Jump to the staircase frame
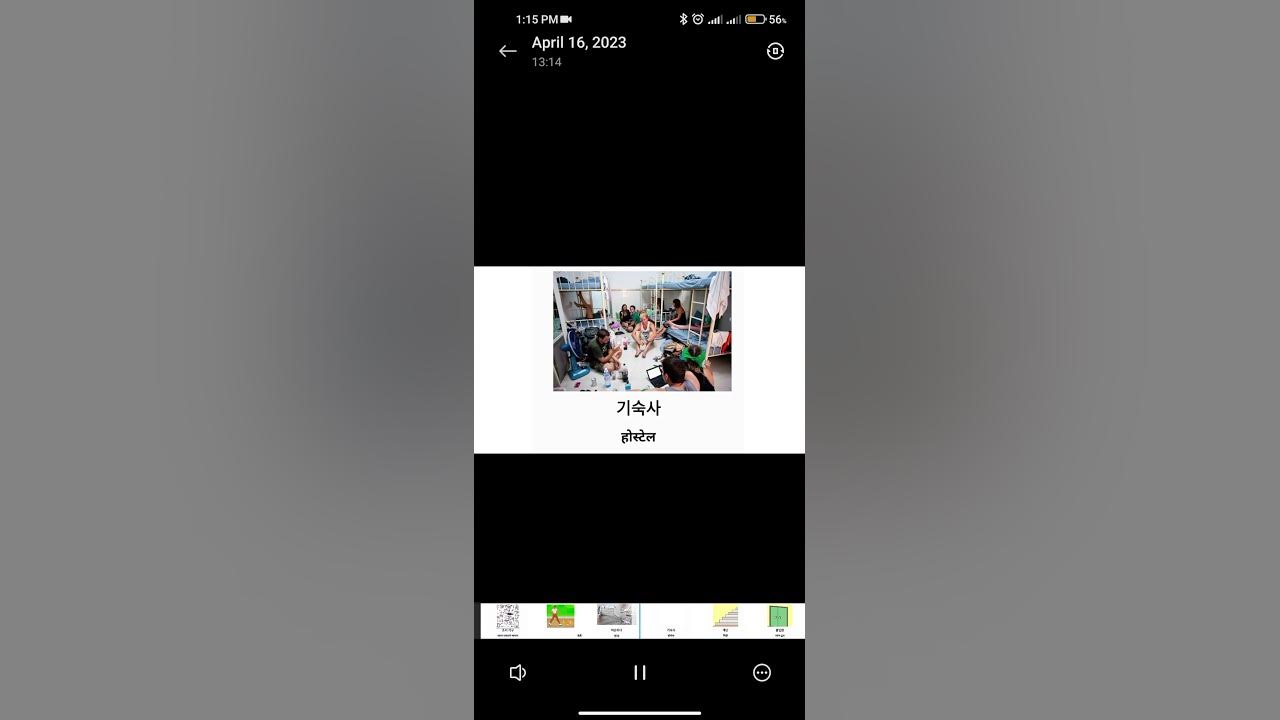Screen dimensions: 1280x720 click(725, 618)
